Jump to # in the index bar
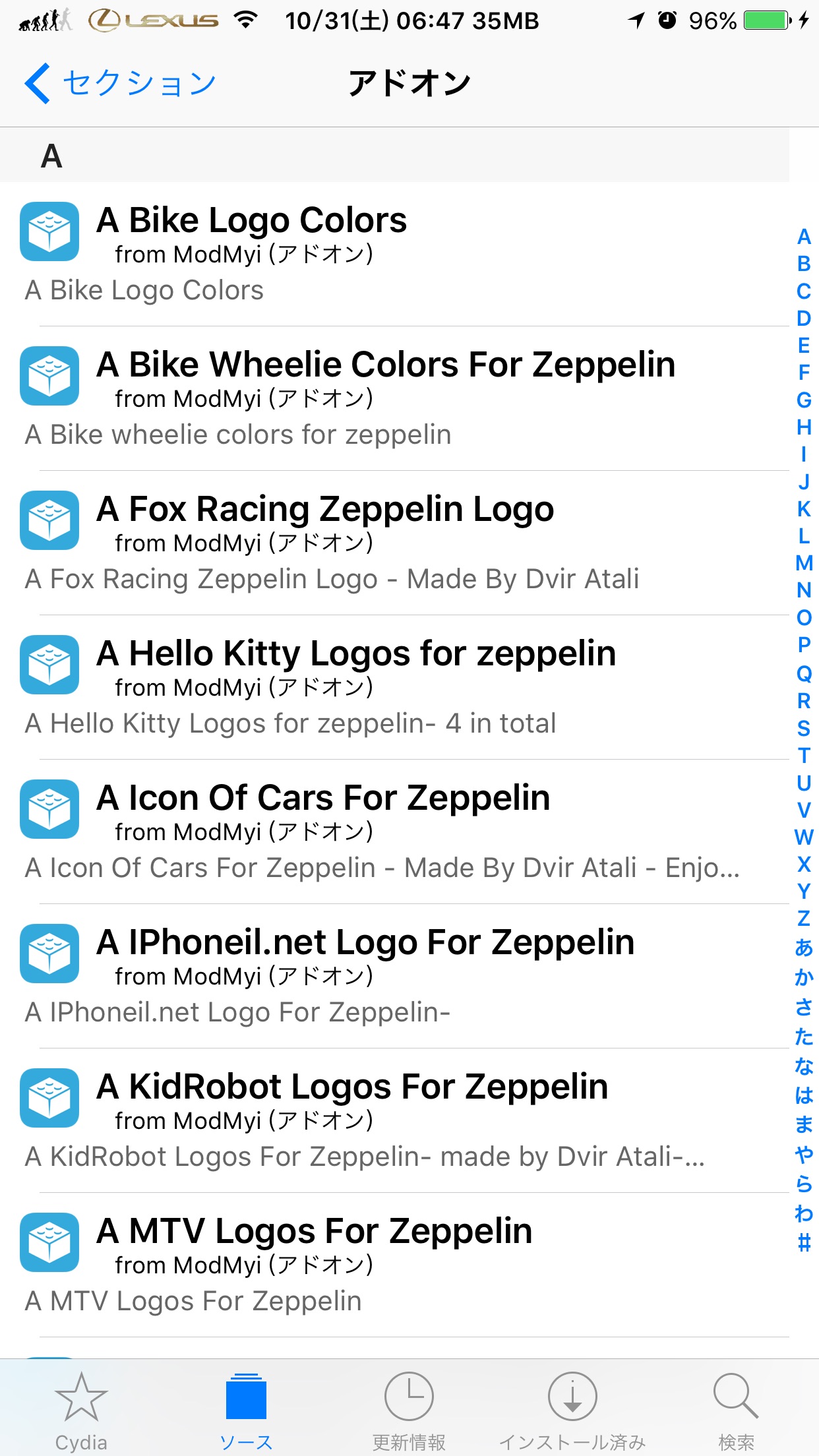Viewport: 819px width, 1456px height. (804, 1243)
